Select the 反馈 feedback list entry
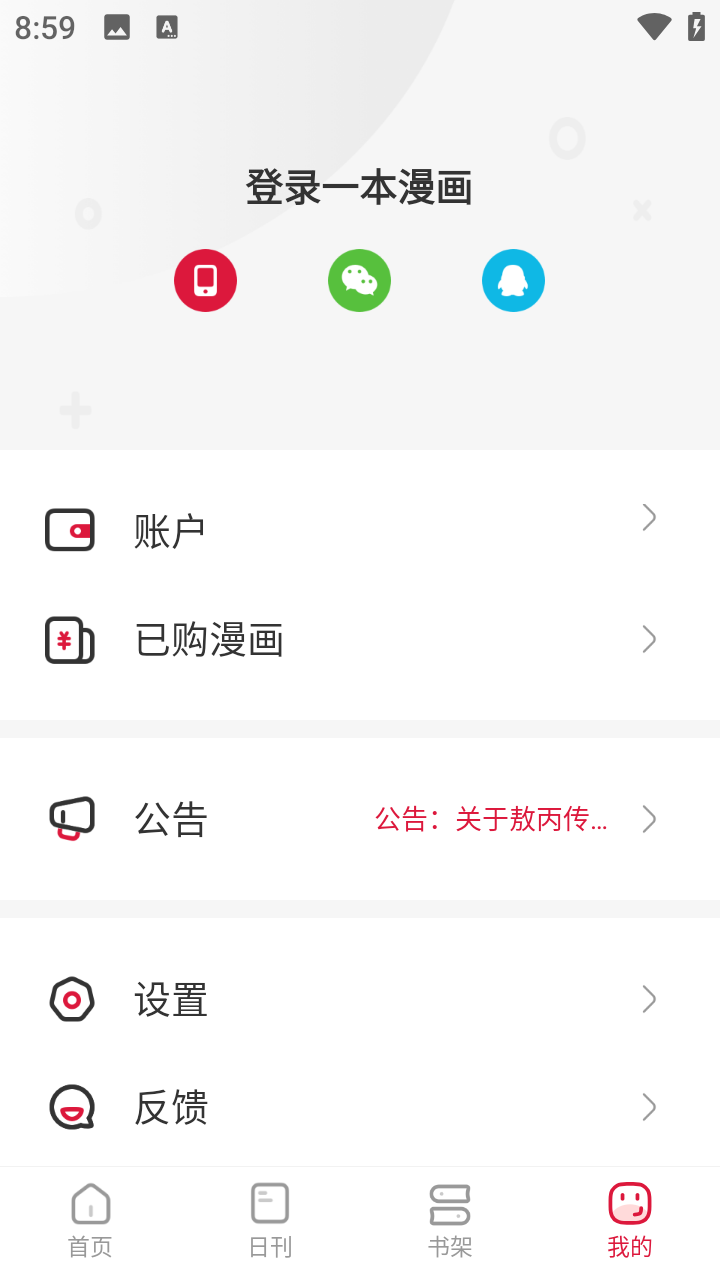This screenshot has height=1280, width=720. (170, 1107)
